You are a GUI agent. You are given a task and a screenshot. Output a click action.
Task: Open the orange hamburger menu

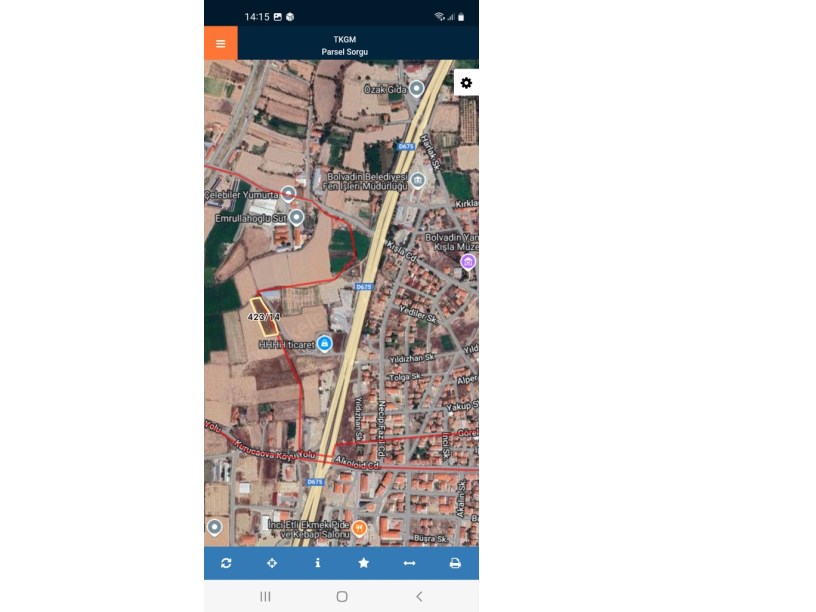click(220, 43)
